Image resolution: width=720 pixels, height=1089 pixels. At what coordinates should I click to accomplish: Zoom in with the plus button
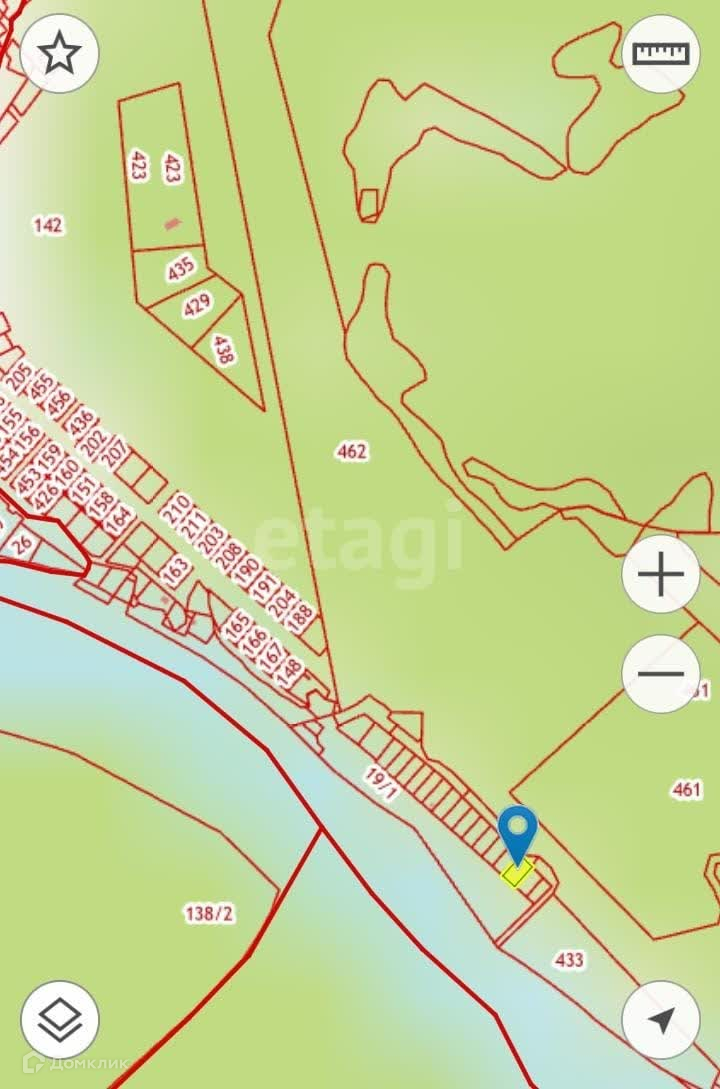(x=660, y=576)
